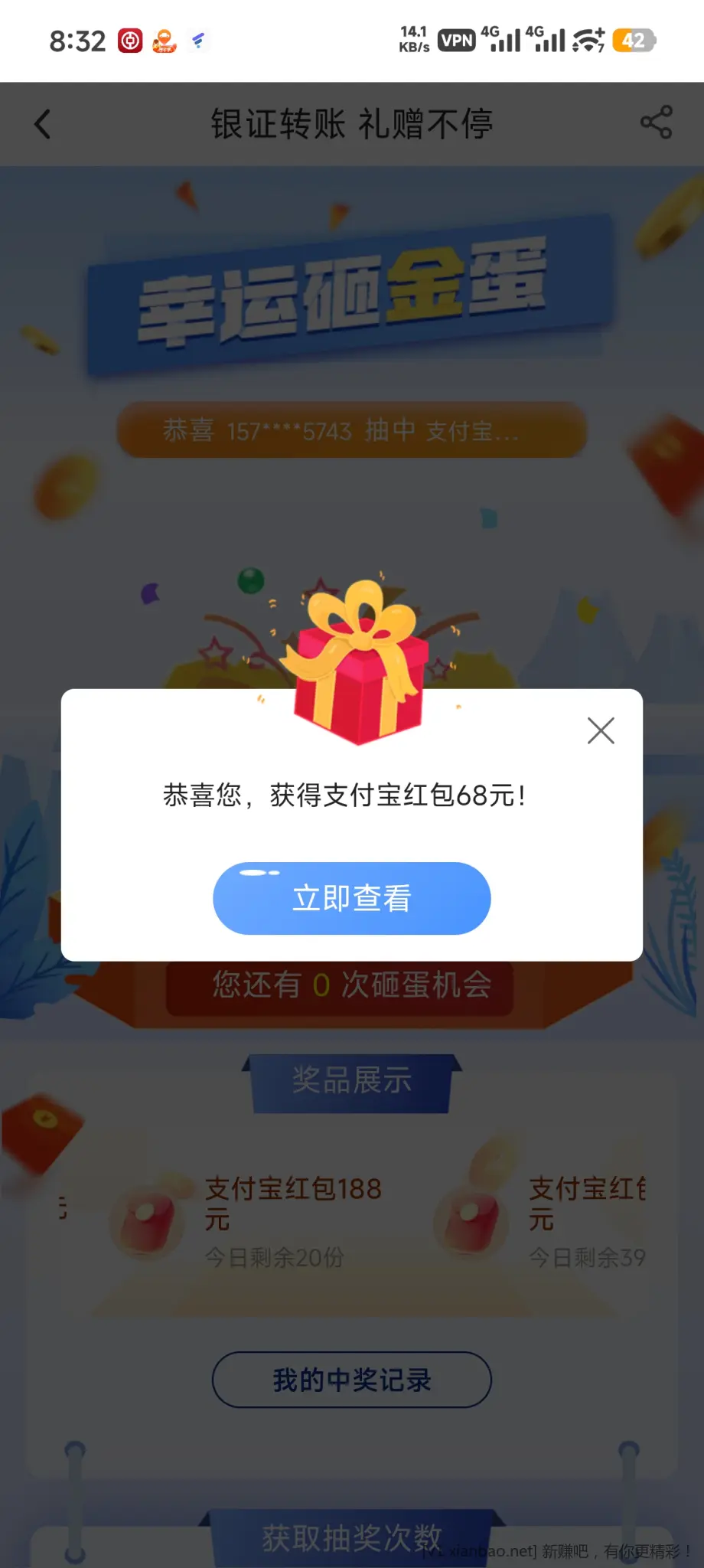Screen dimensions: 704x1568
Task: Open 我的中奖记录 to see winning records
Action: pyautogui.click(x=351, y=1380)
